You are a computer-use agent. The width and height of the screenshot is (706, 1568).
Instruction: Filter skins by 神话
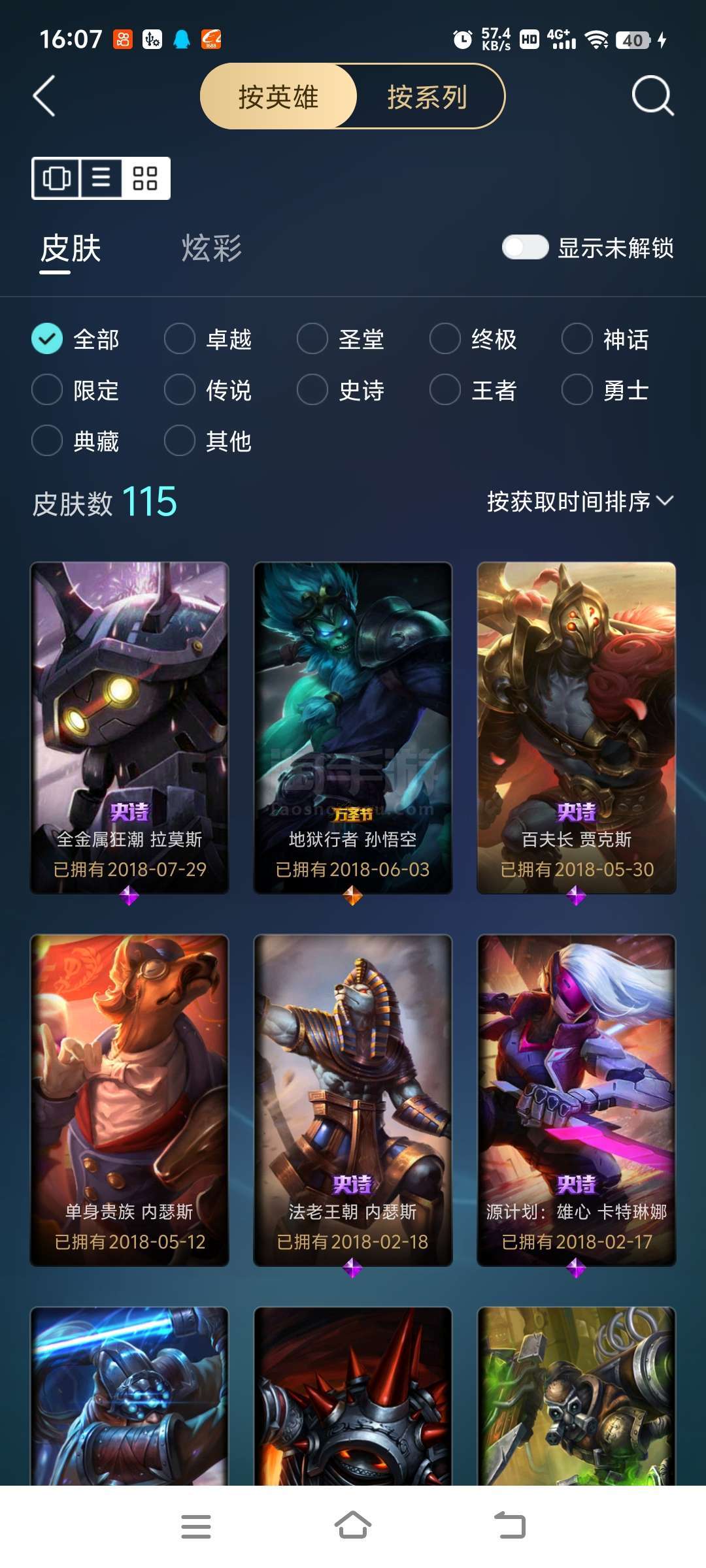606,339
